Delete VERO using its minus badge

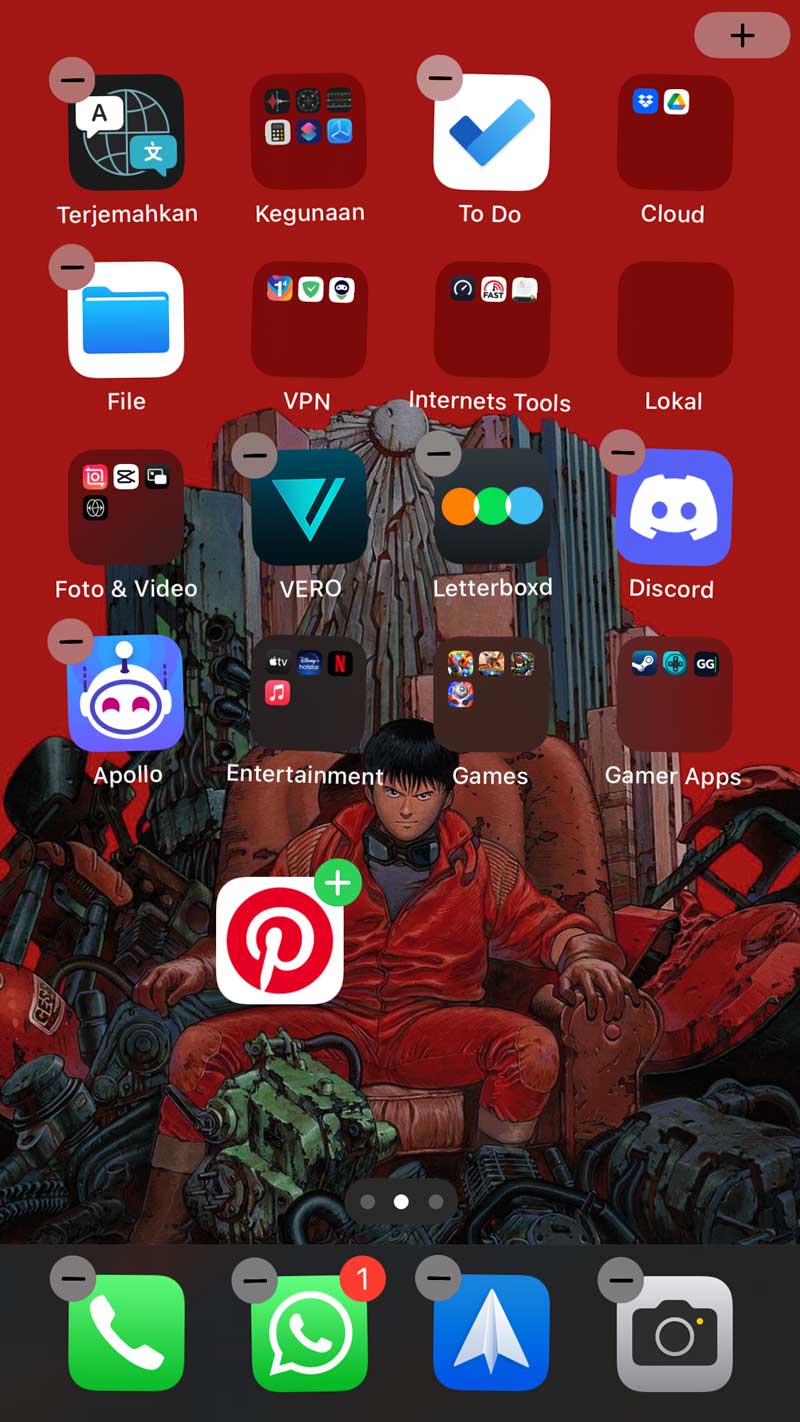(x=254, y=455)
